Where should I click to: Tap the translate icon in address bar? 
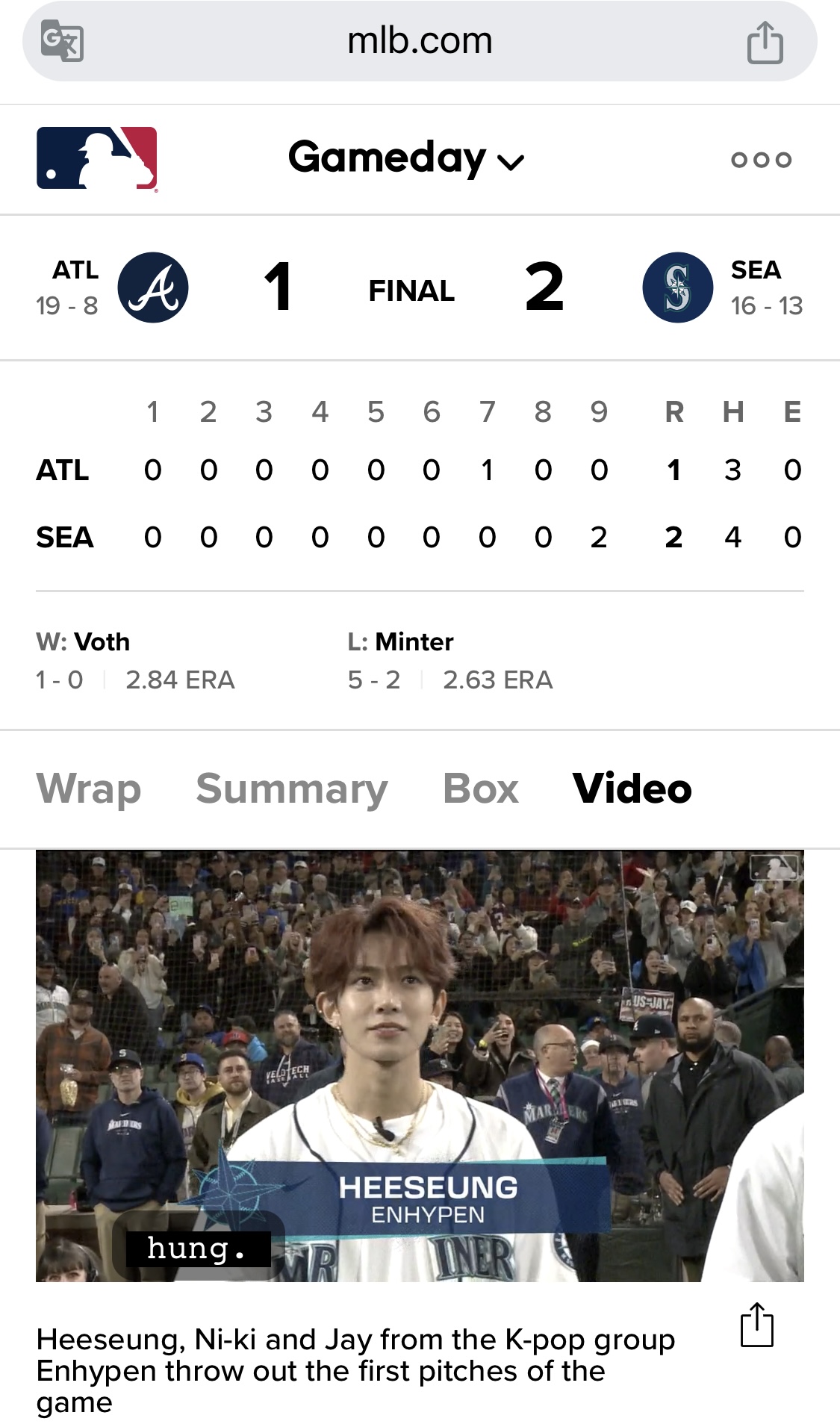point(62,41)
